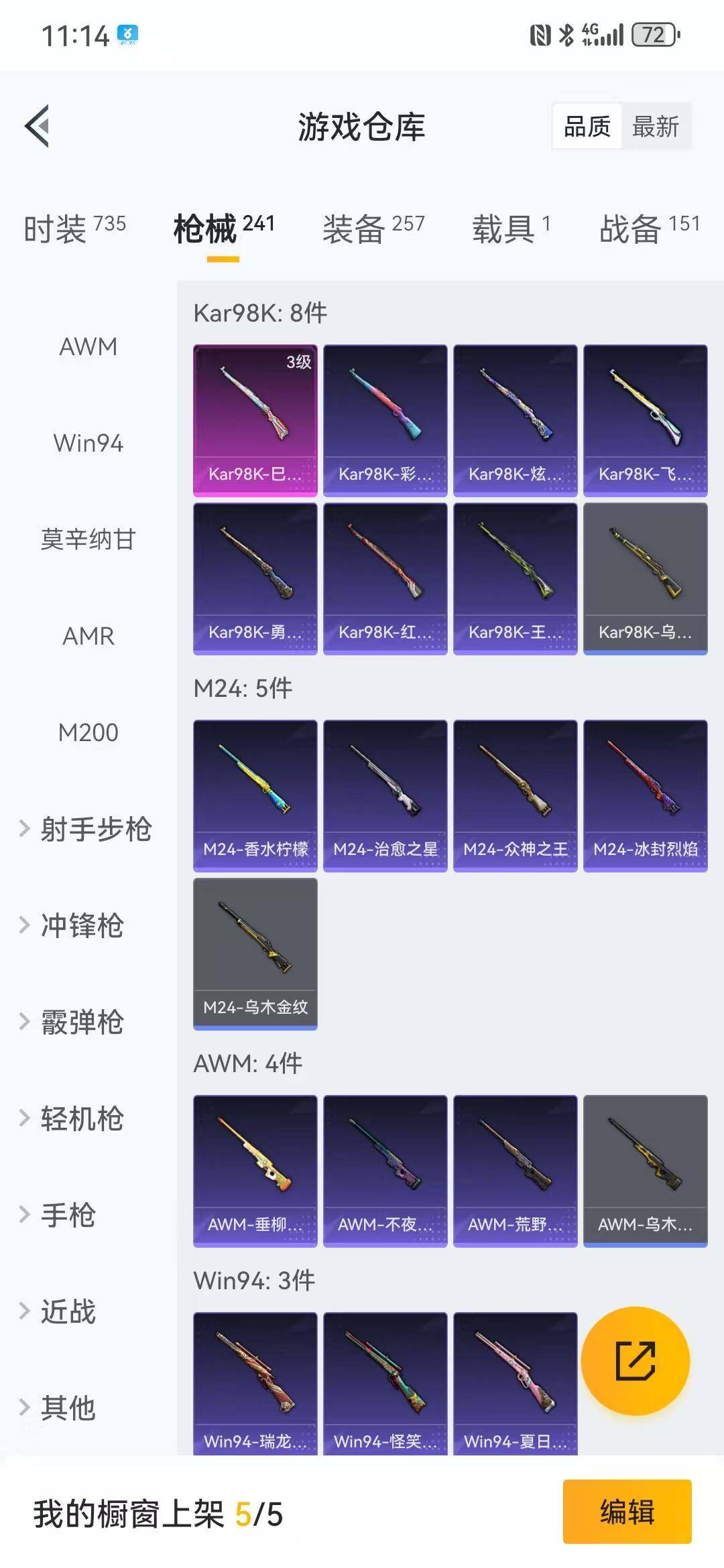Switch to the 载具 tab
Image resolution: width=724 pixels, height=1568 pixels.
[511, 228]
